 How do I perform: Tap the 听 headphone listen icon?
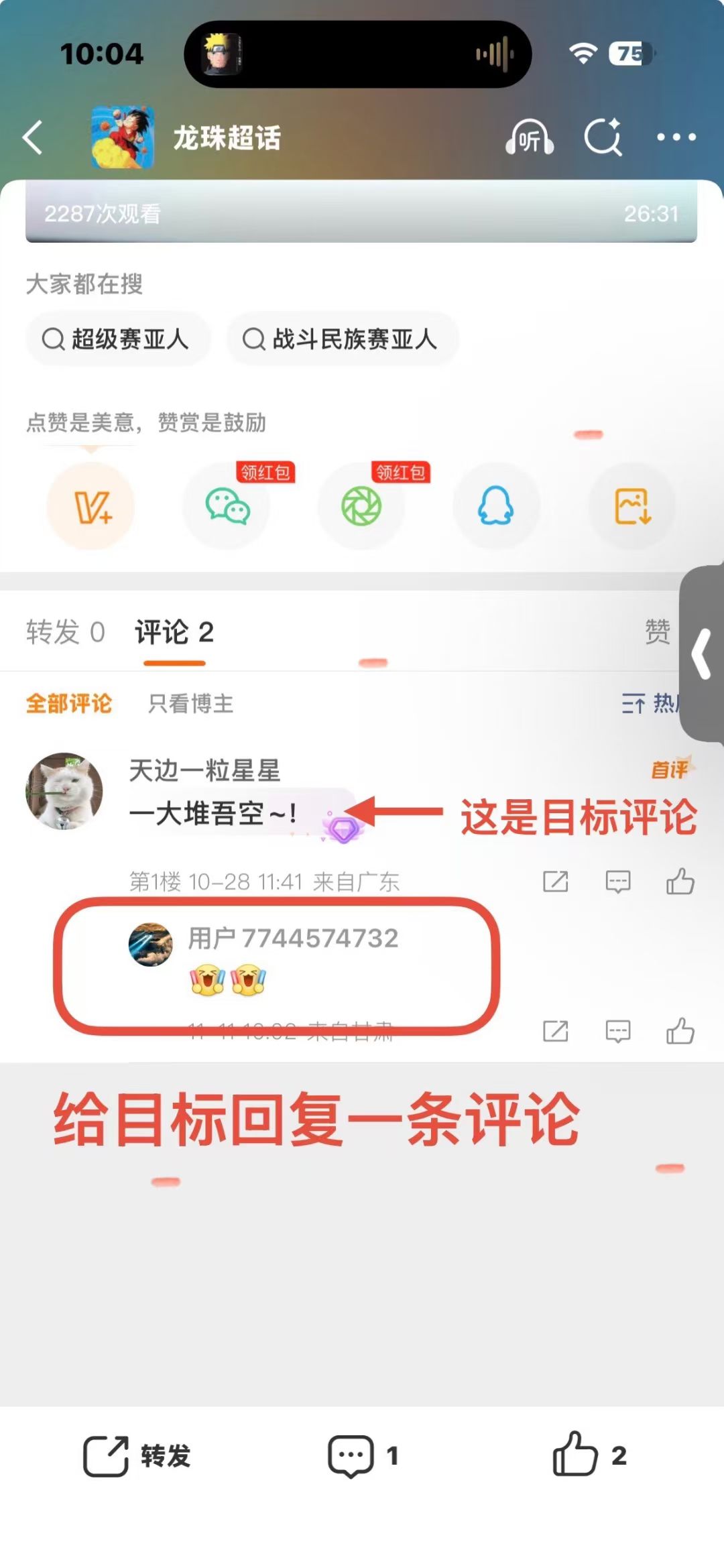pos(529,137)
